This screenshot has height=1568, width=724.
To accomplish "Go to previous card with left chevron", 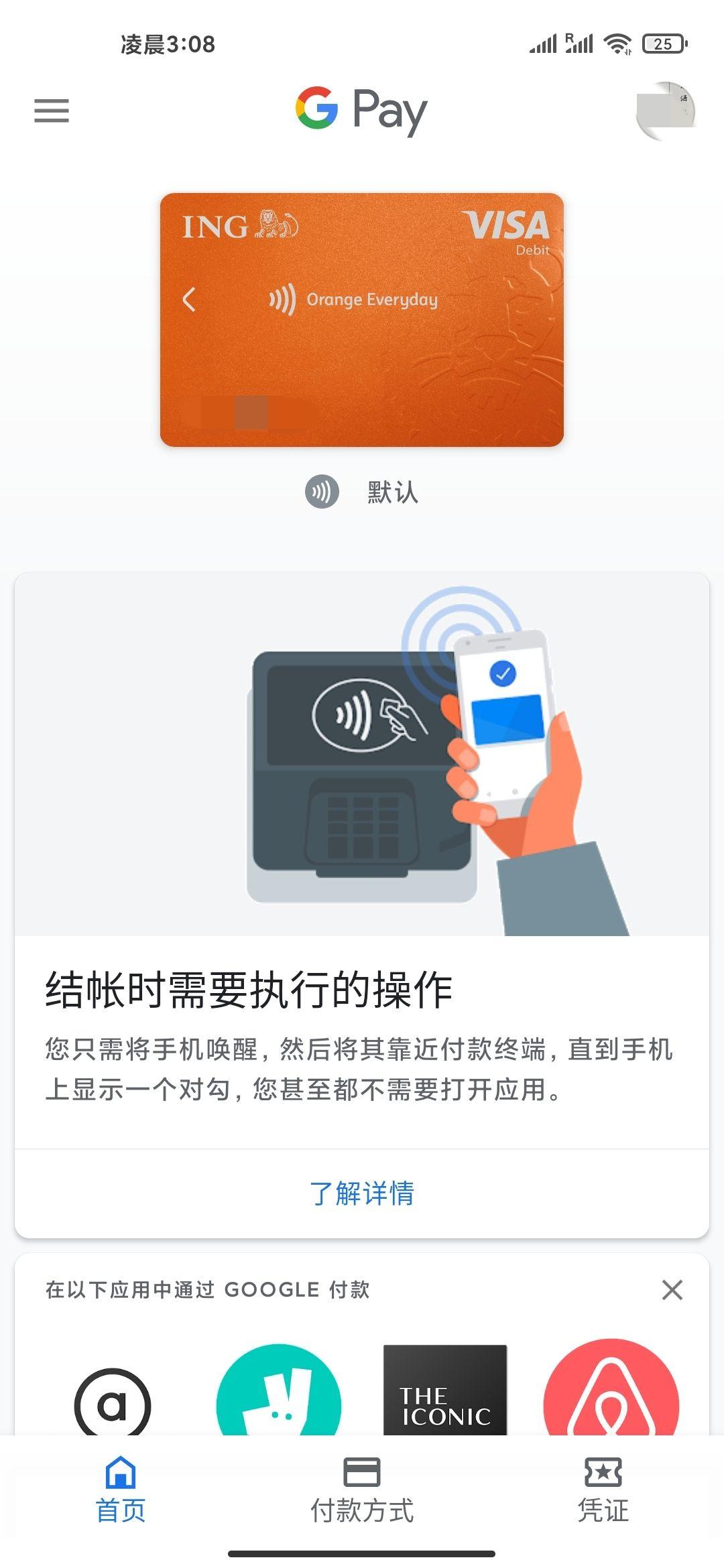I will [190, 300].
